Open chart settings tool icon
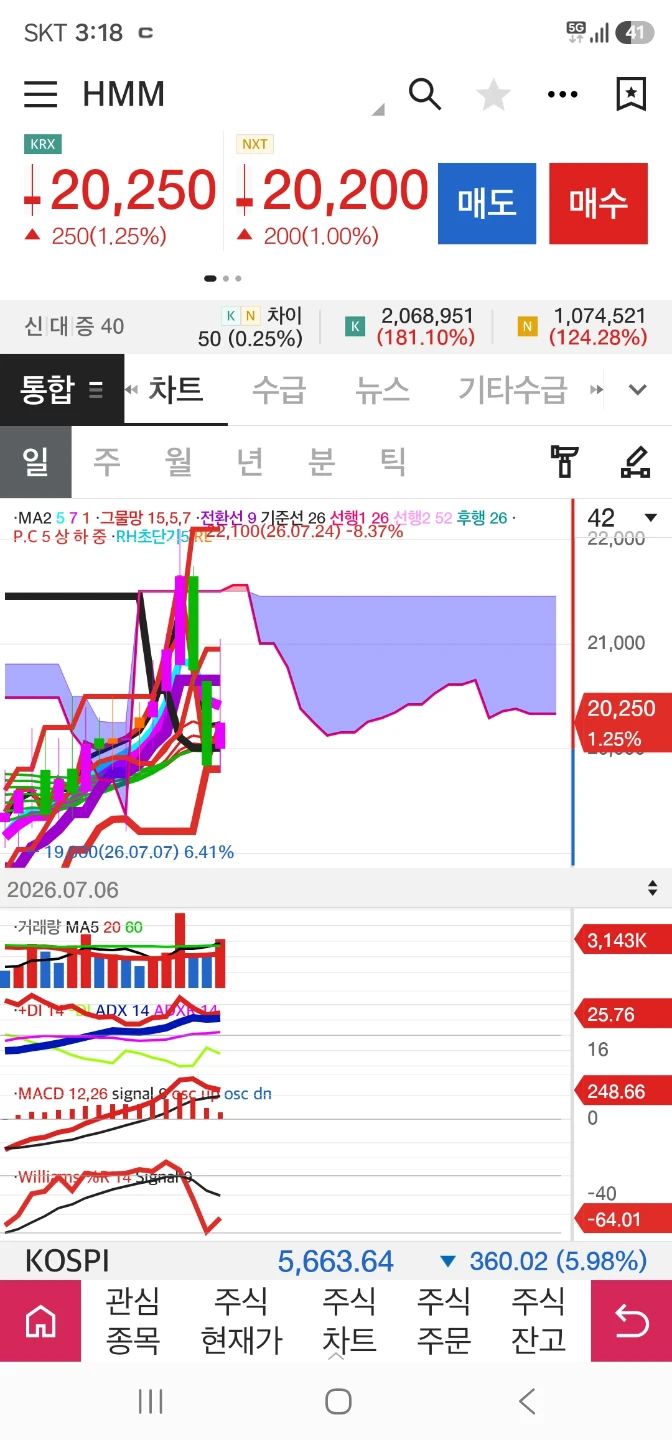672x1440 pixels. (x=565, y=462)
